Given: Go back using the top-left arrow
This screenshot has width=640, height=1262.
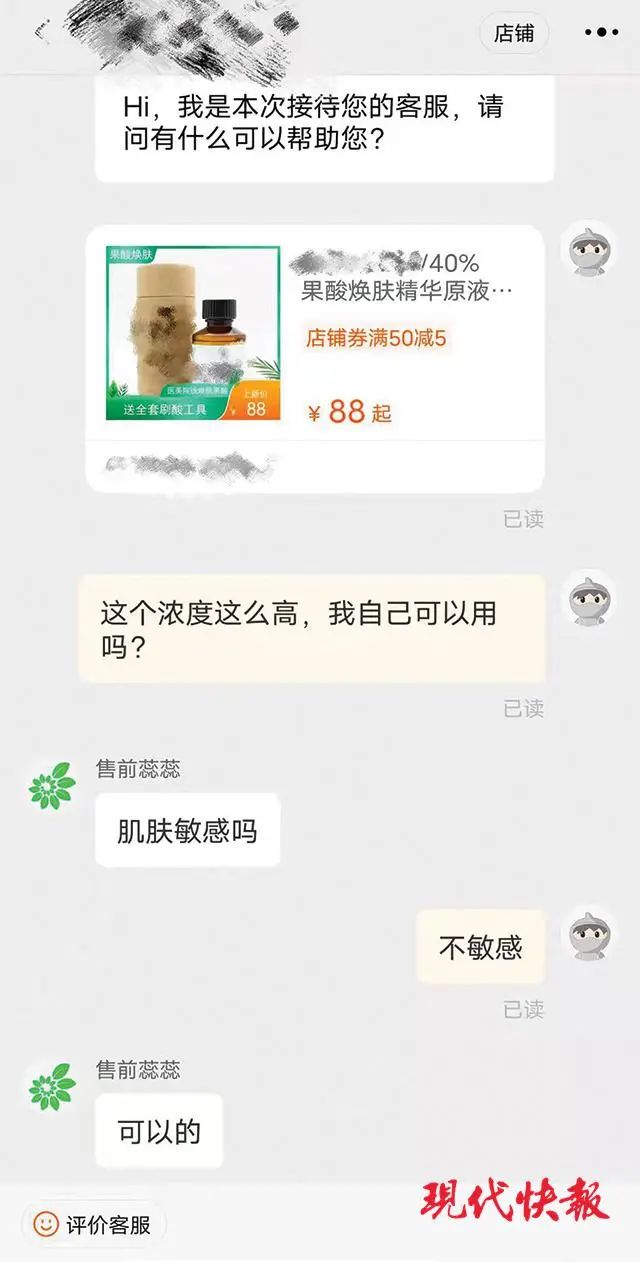Looking at the screenshot, I should [x=42, y=33].
